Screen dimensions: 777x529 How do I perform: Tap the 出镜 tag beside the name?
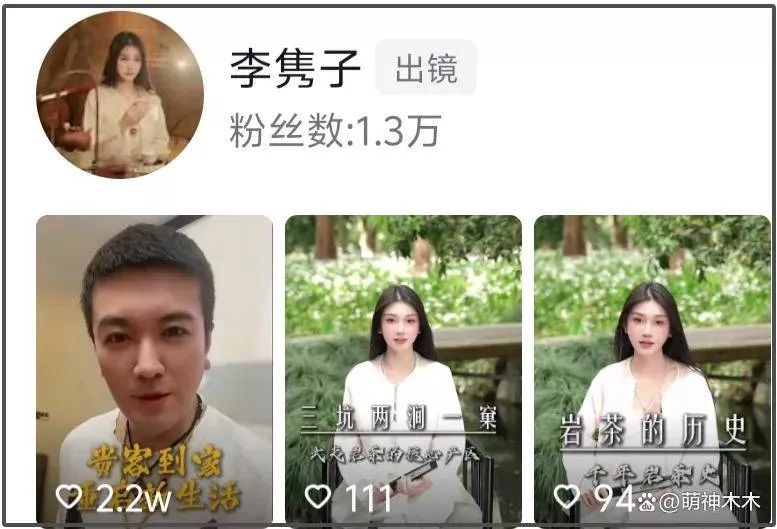425,68
